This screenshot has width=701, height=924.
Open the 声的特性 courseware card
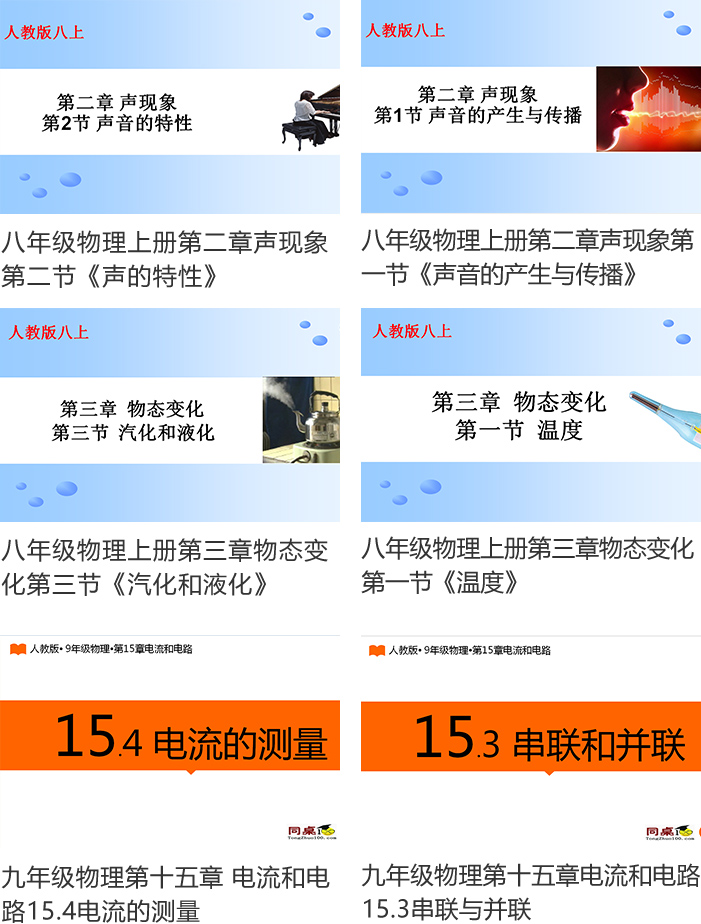(x=169, y=110)
